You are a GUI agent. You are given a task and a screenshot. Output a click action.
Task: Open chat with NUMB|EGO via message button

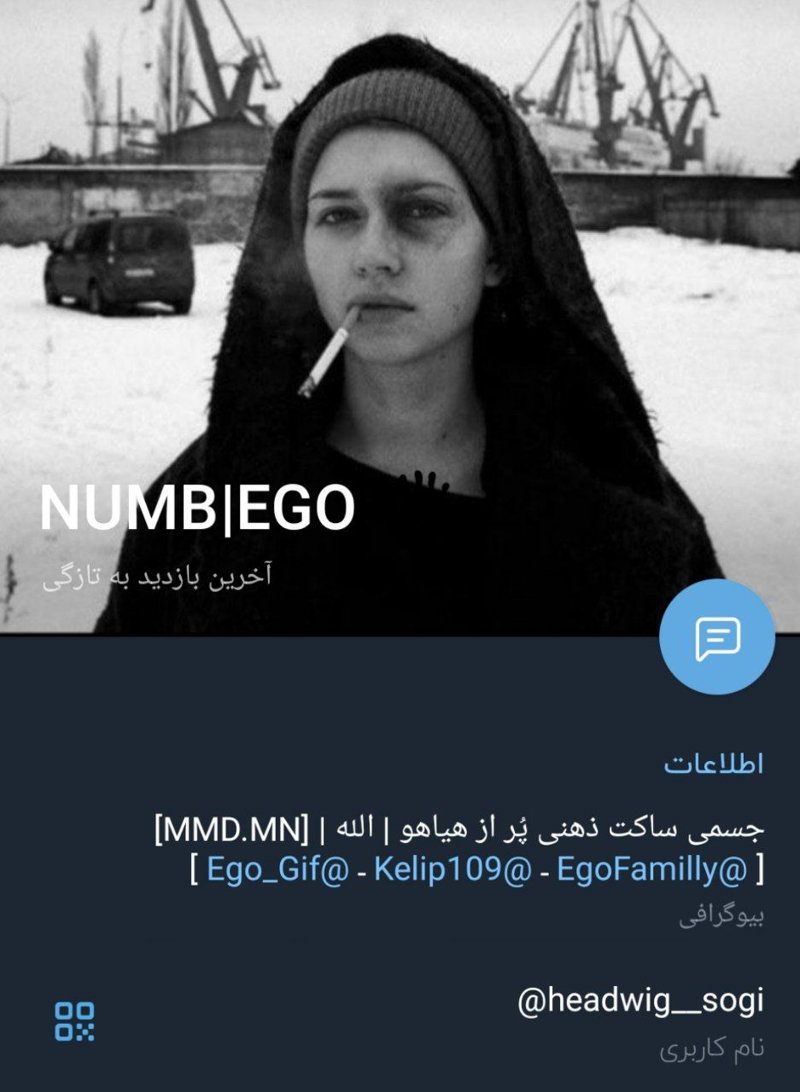(x=717, y=636)
